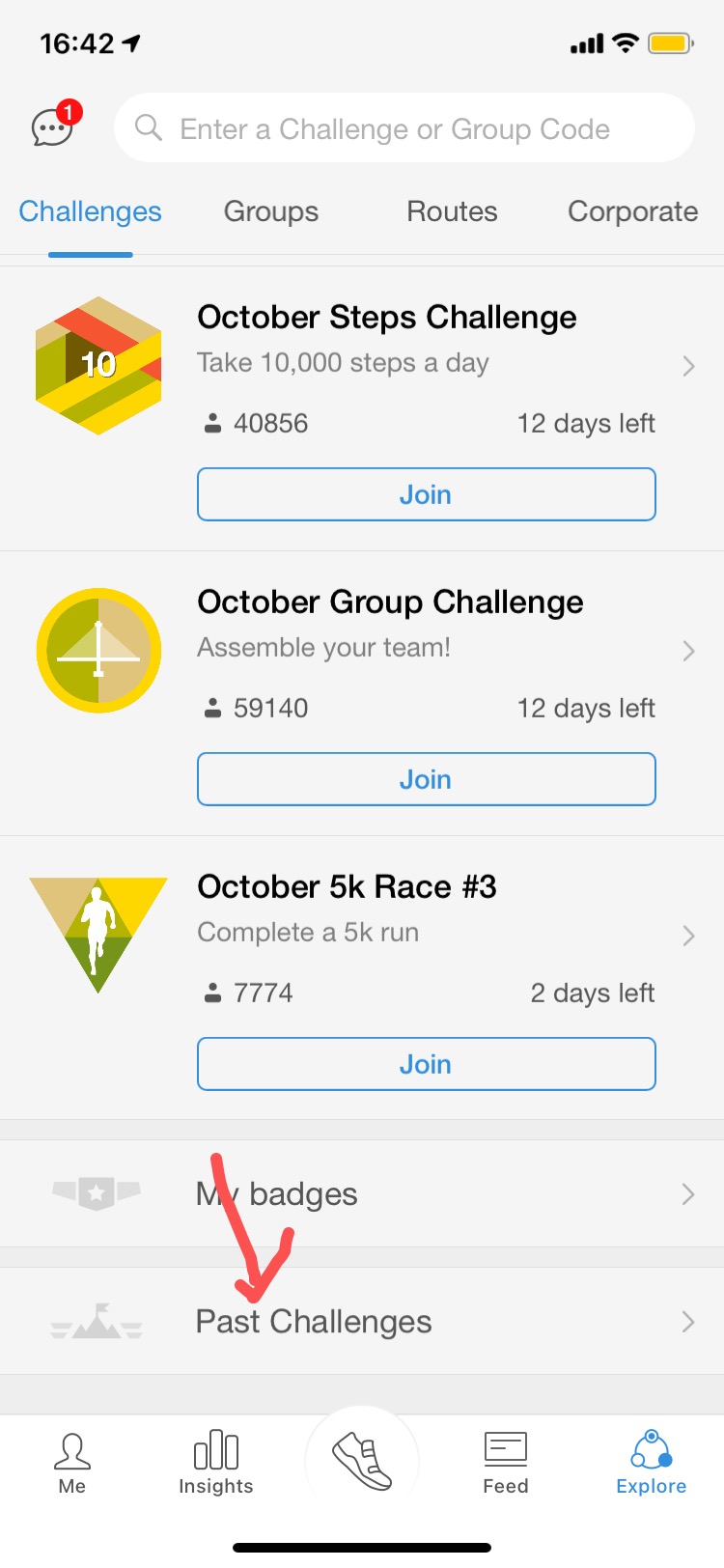Go to the Me tab

(72, 1464)
